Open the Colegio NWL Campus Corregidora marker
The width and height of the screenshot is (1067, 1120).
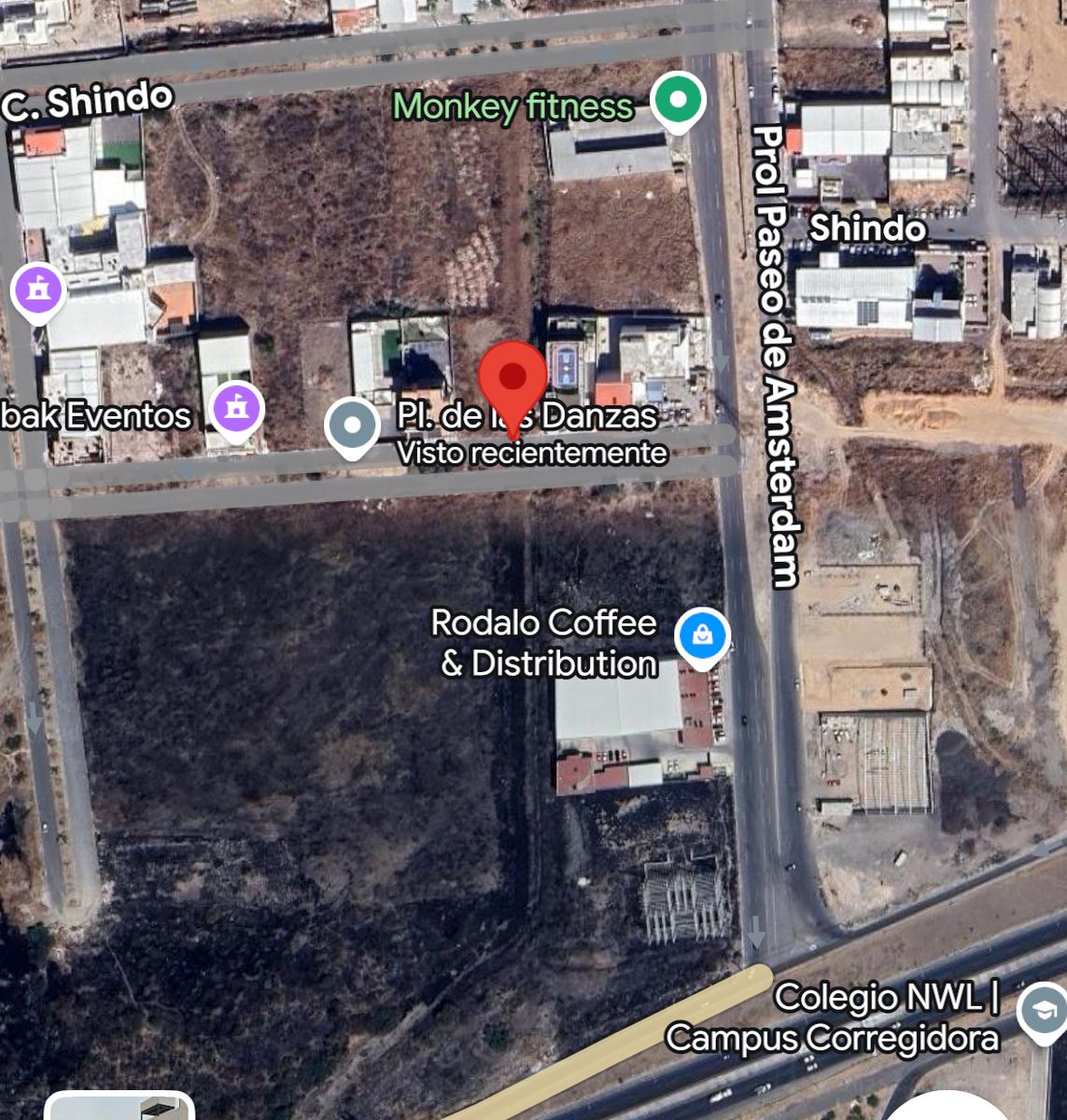(1041, 1011)
